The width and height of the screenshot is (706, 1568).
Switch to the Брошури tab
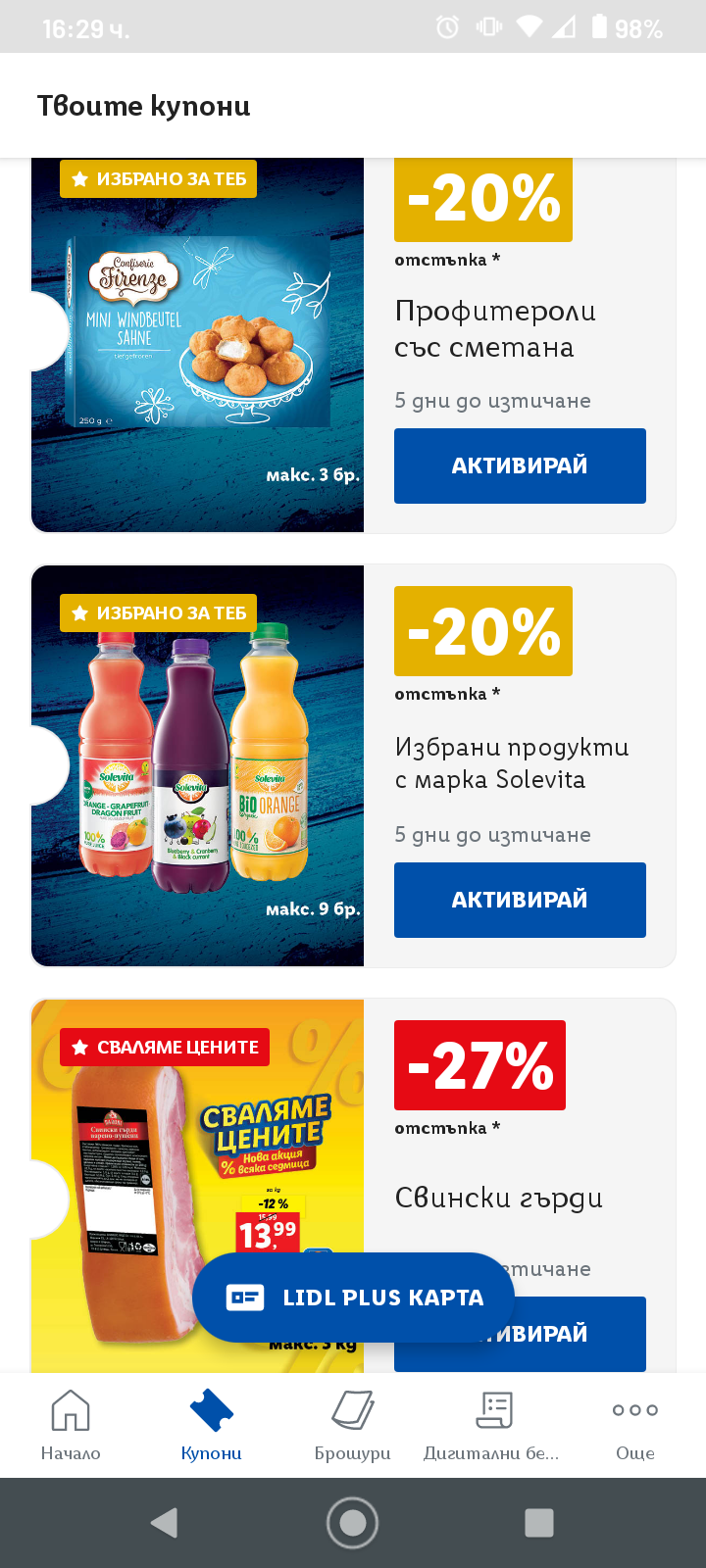(353, 1425)
